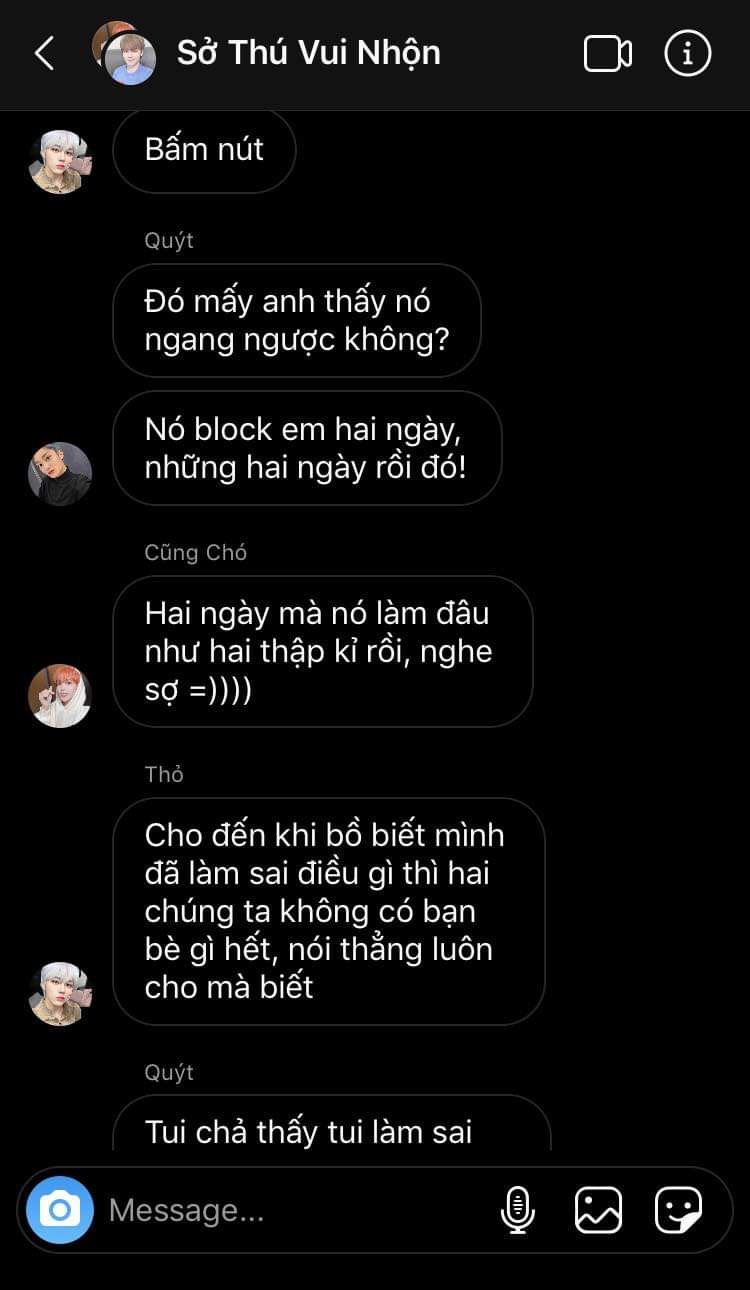Image resolution: width=750 pixels, height=1290 pixels.
Task: View profile of sender next to 'Nó block em'
Action: [x=60, y=473]
